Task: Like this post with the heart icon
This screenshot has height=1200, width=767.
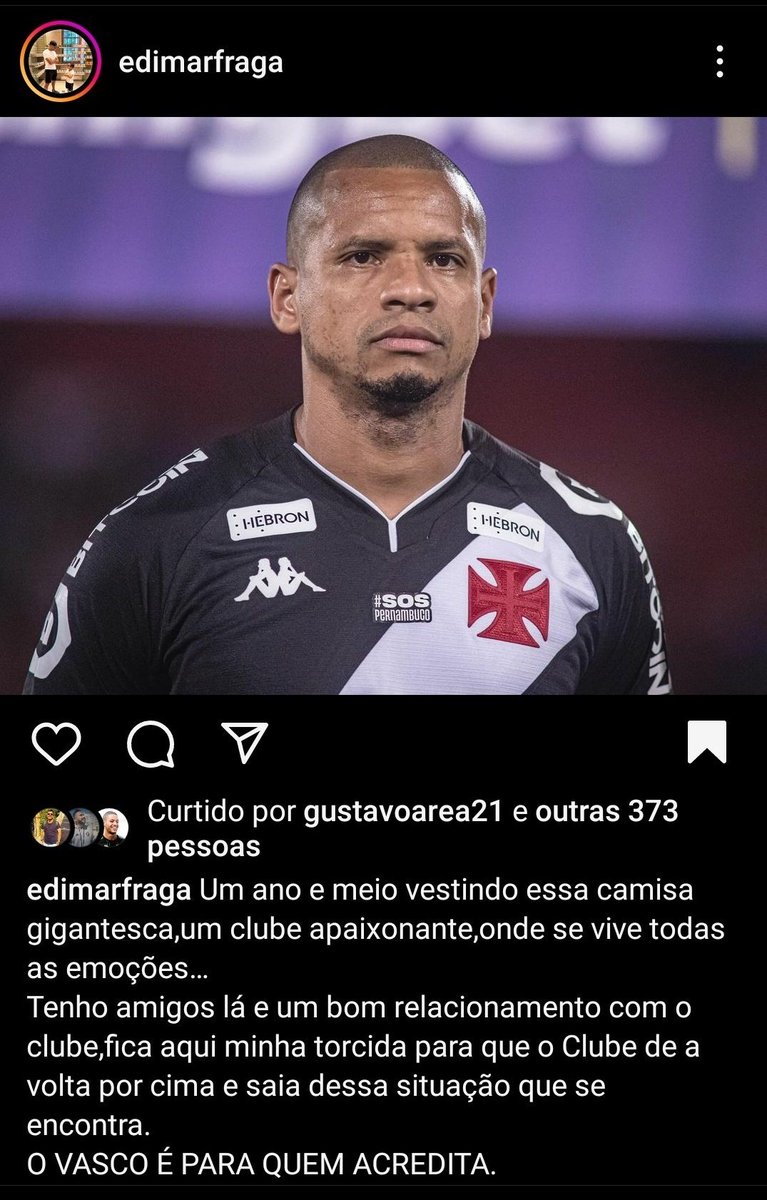Action: [x=56, y=744]
